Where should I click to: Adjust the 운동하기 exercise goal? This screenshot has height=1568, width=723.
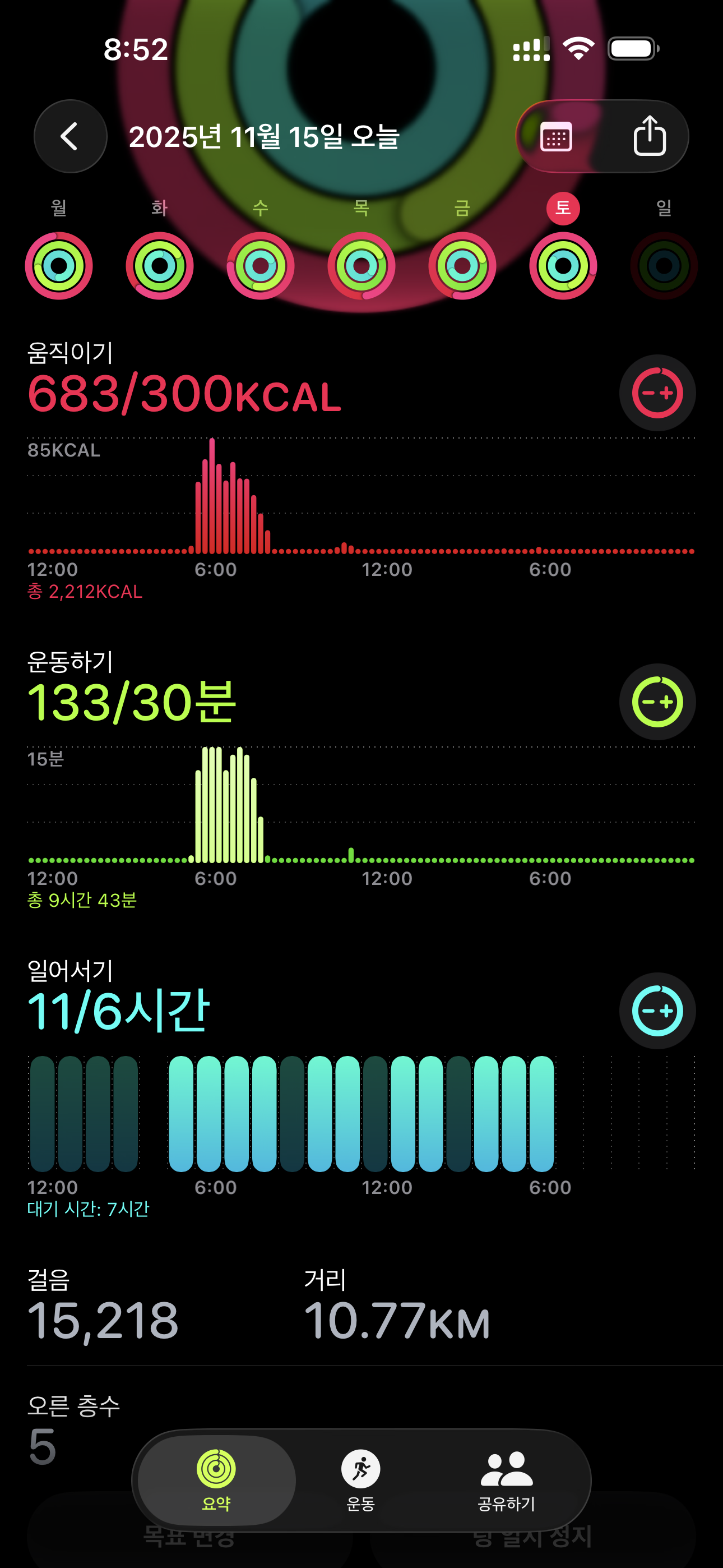coord(657,702)
